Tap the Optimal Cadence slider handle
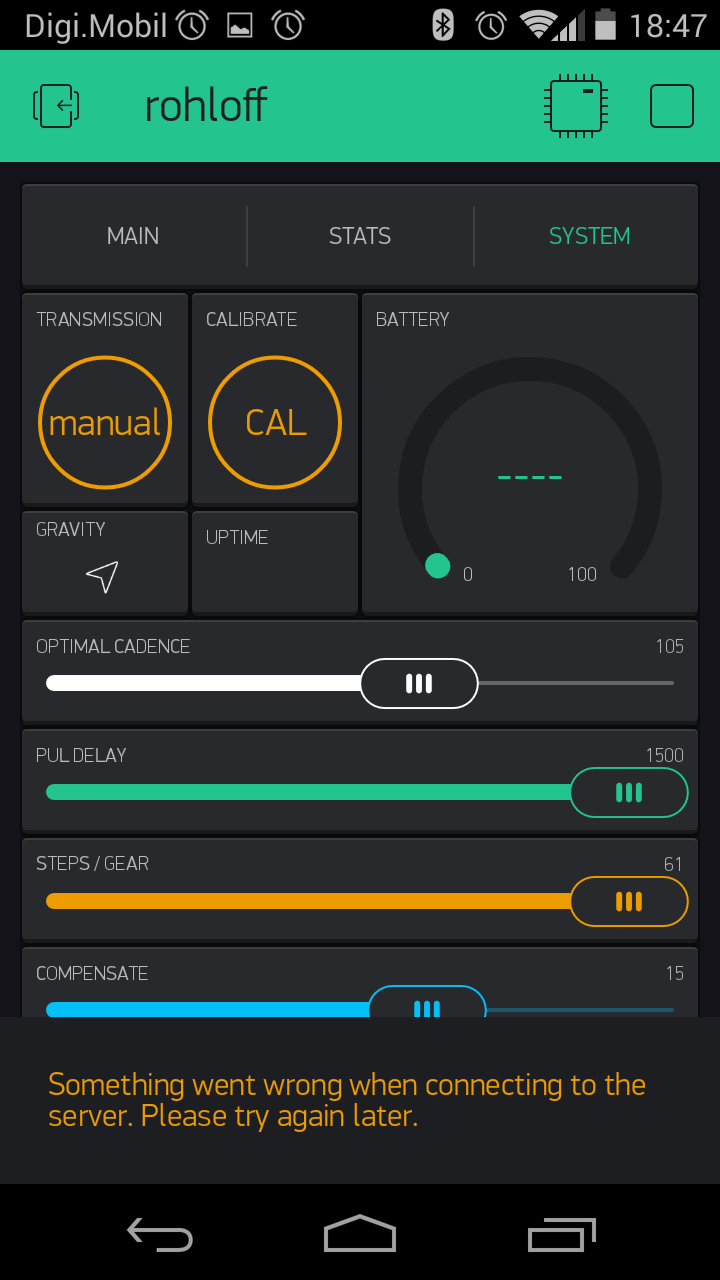 [419, 684]
